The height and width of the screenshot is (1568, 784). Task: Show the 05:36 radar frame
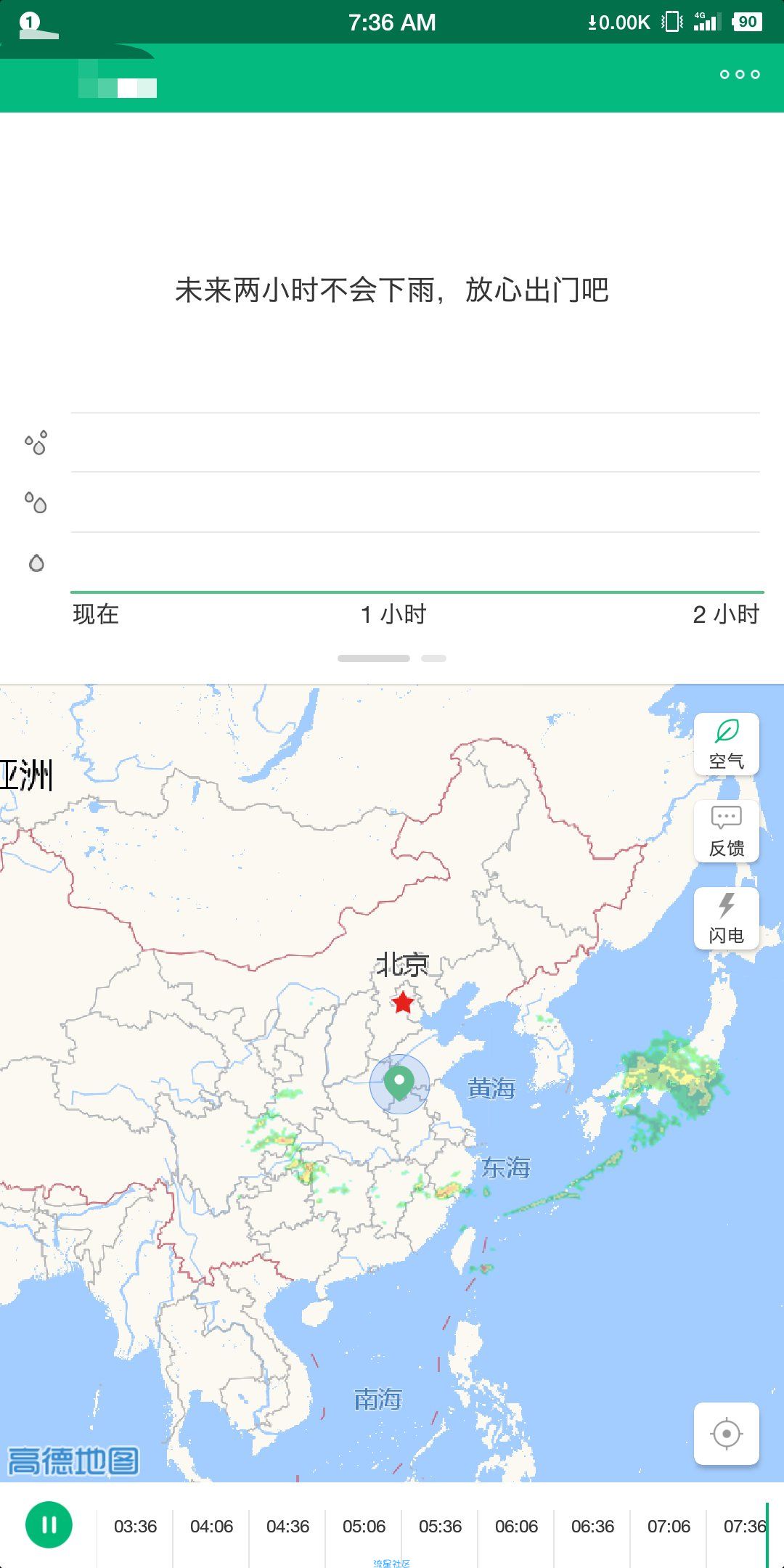(x=440, y=1526)
